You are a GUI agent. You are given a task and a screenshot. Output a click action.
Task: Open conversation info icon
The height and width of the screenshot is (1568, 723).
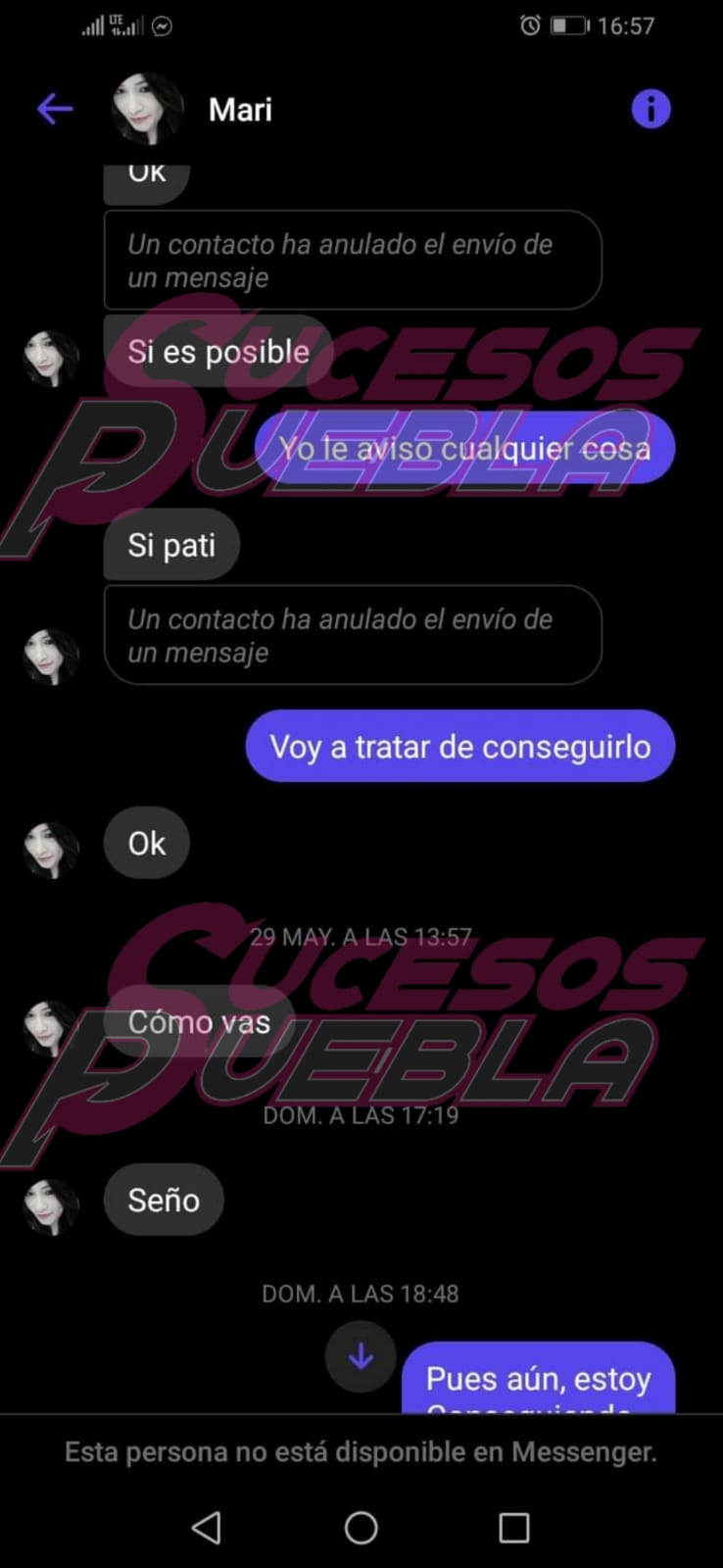(651, 109)
